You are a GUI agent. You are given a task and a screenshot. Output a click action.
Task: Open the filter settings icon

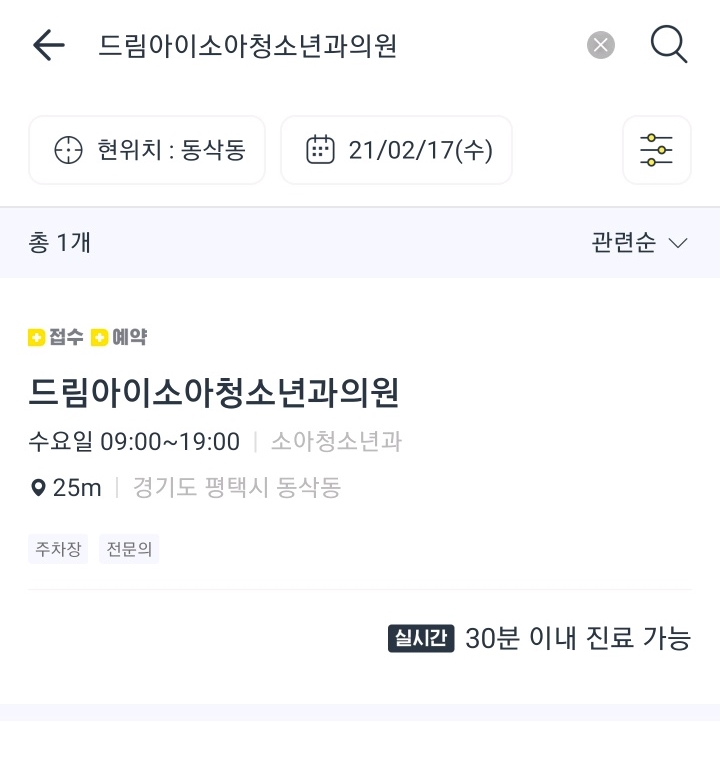656,150
